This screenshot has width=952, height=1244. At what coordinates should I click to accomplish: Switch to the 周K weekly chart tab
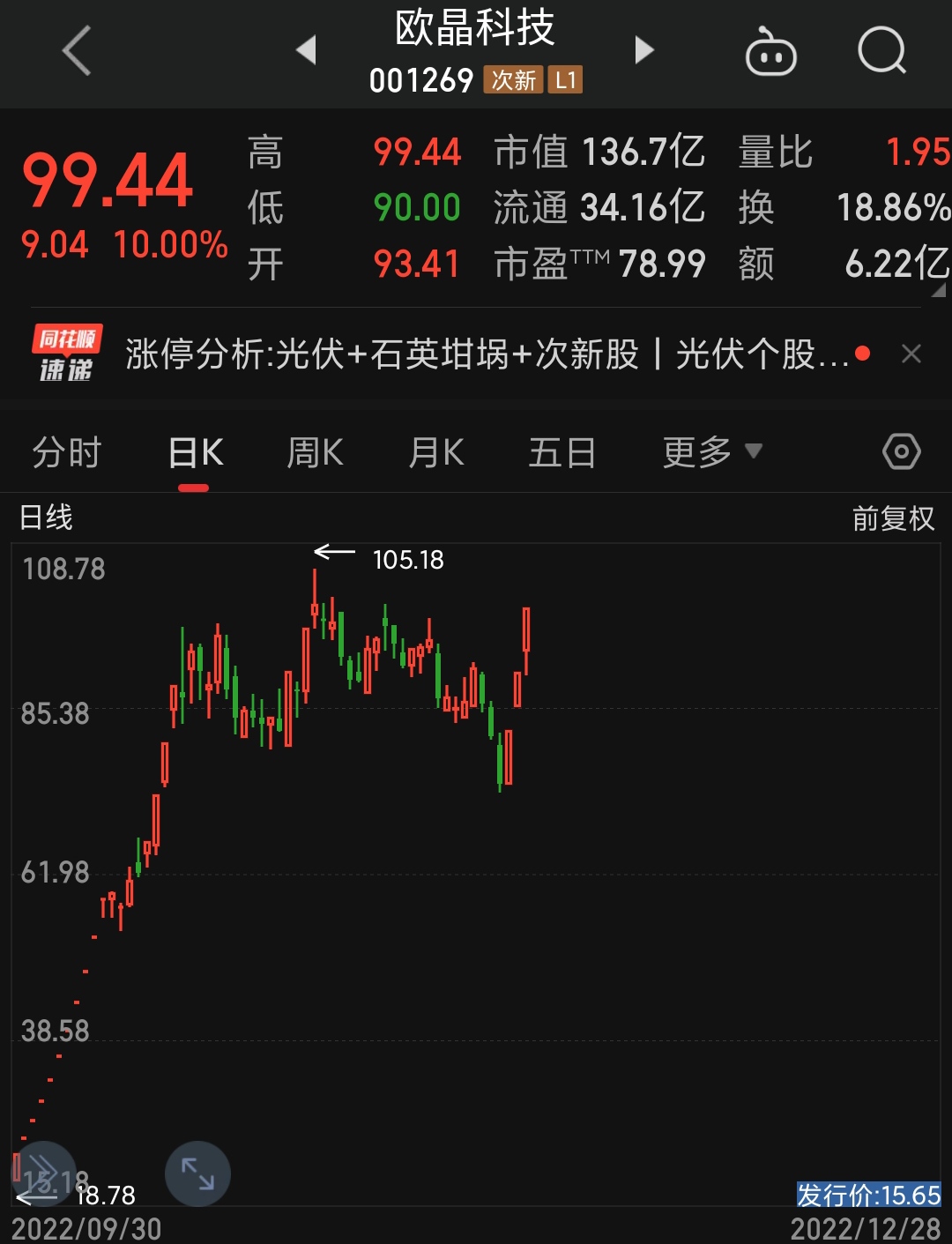coord(314,451)
